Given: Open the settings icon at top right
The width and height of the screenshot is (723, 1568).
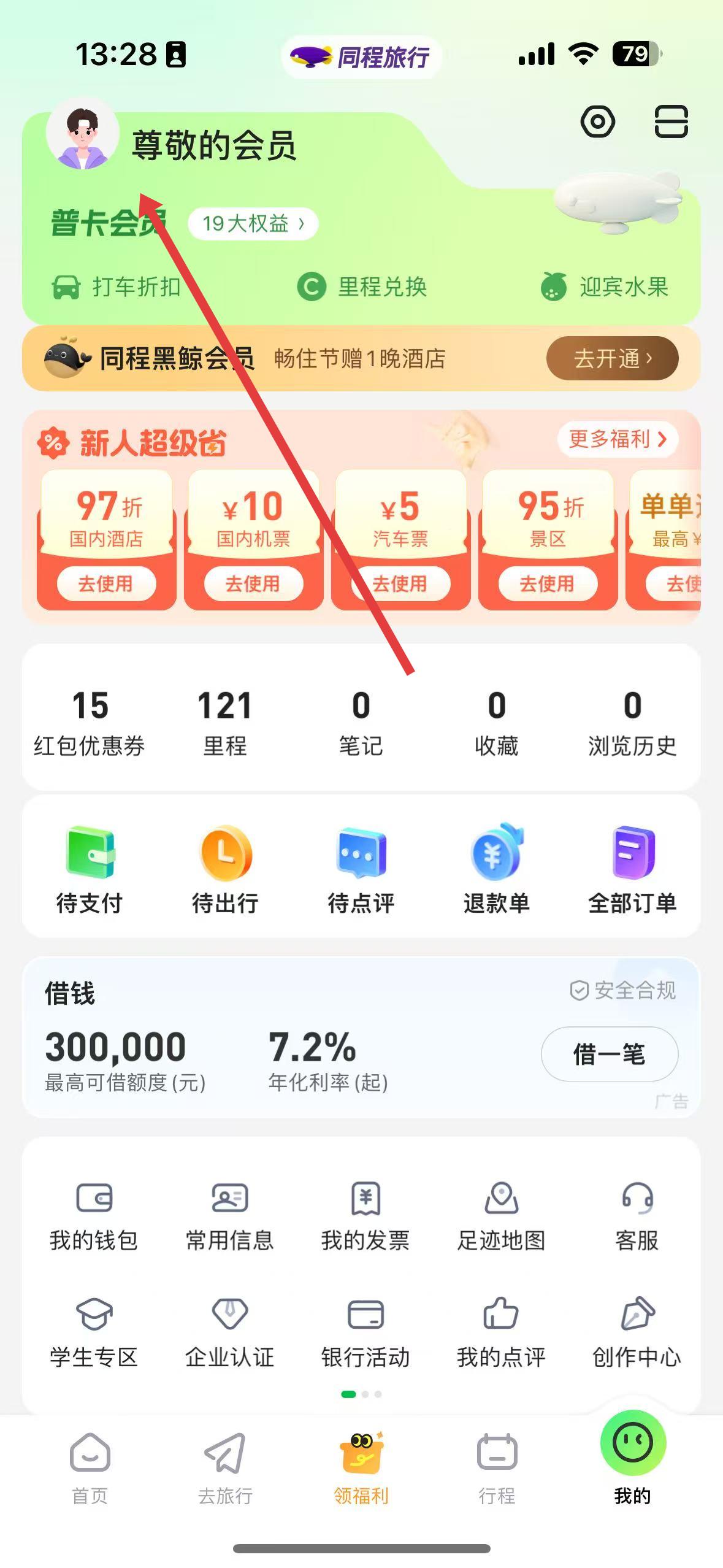Looking at the screenshot, I should (x=597, y=121).
